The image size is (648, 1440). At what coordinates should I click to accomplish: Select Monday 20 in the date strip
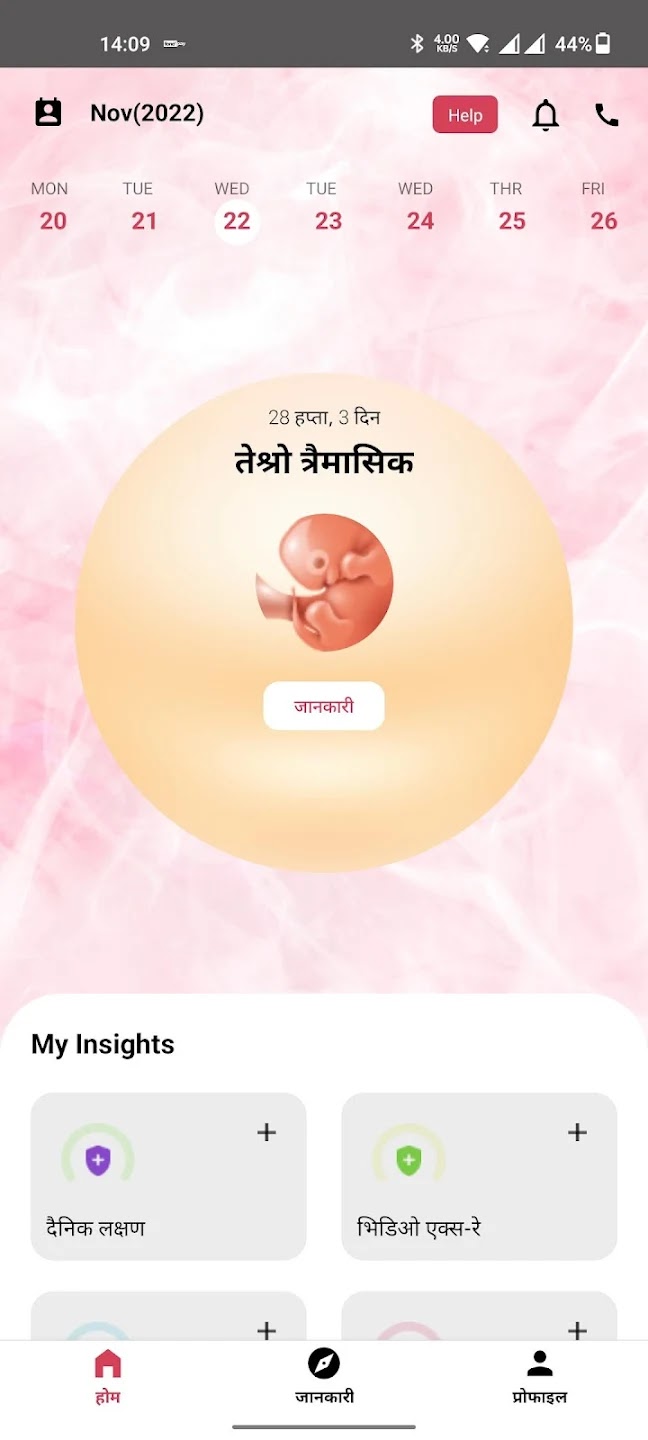click(x=52, y=208)
